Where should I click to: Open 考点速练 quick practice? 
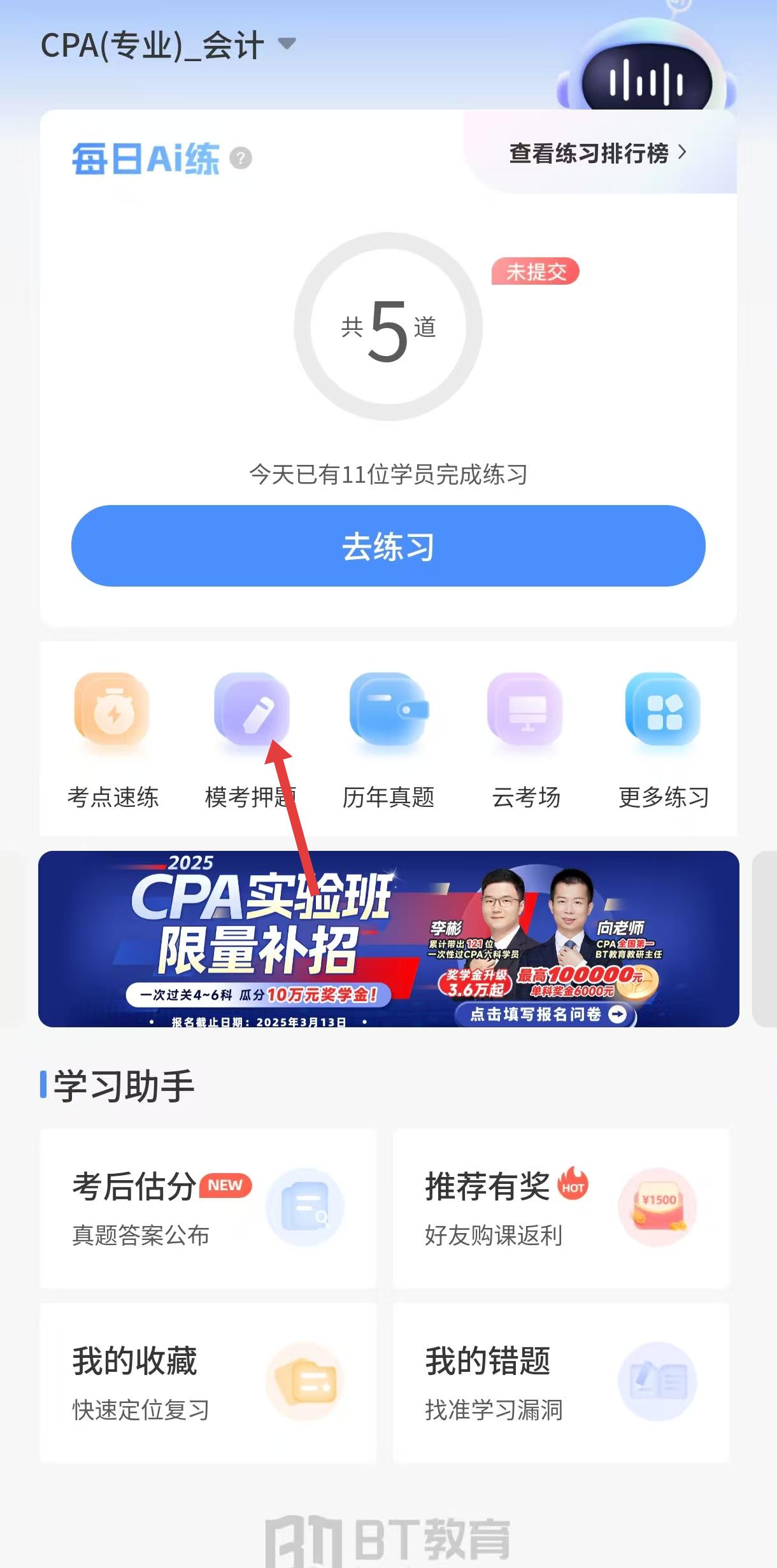113,739
